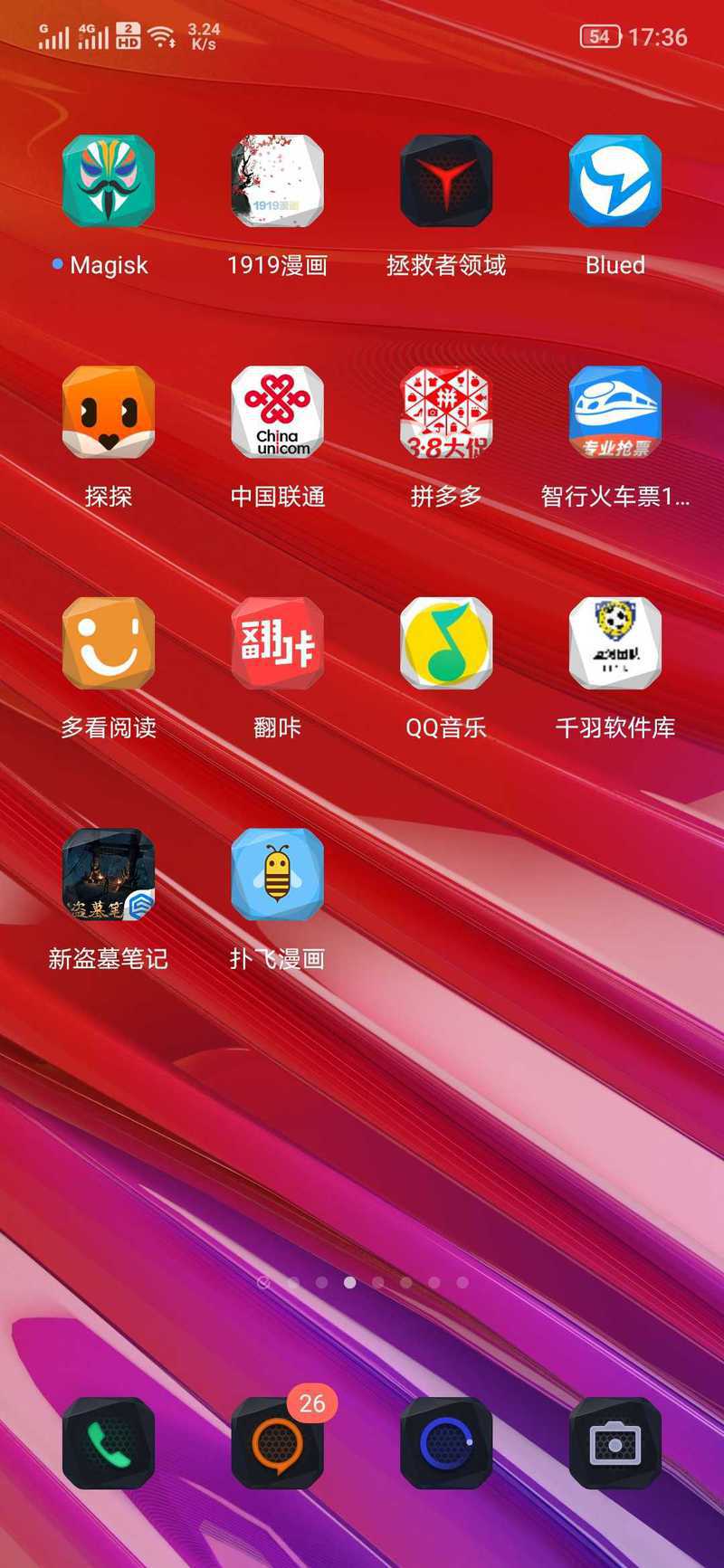Viewport: 724px width, 1568px height.
Task: Open the 翻咔 app
Action: click(277, 643)
